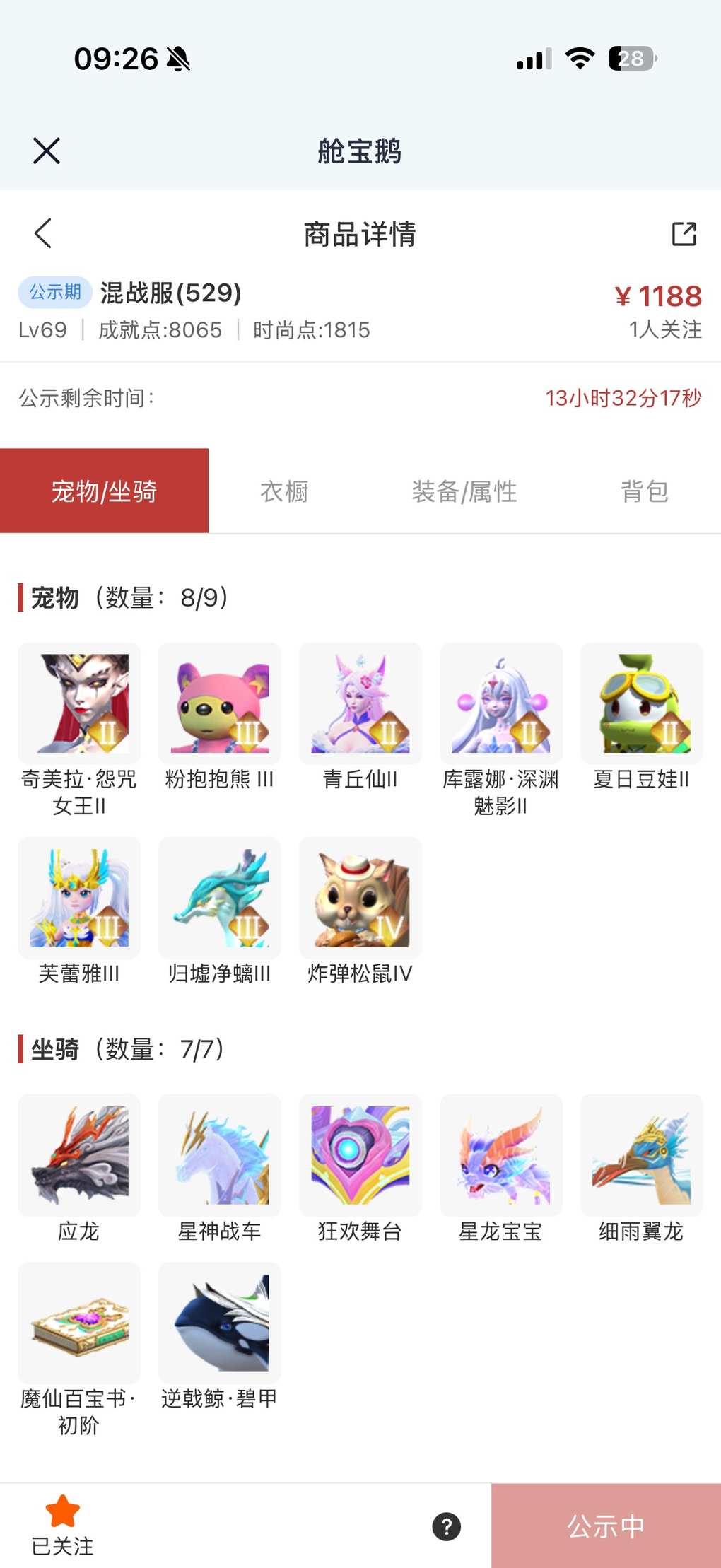The width and height of the screenshot is (721, 1568).
Task: Check mount 逆戟鲸·碧甲
Action: [x=220, y=1323]
